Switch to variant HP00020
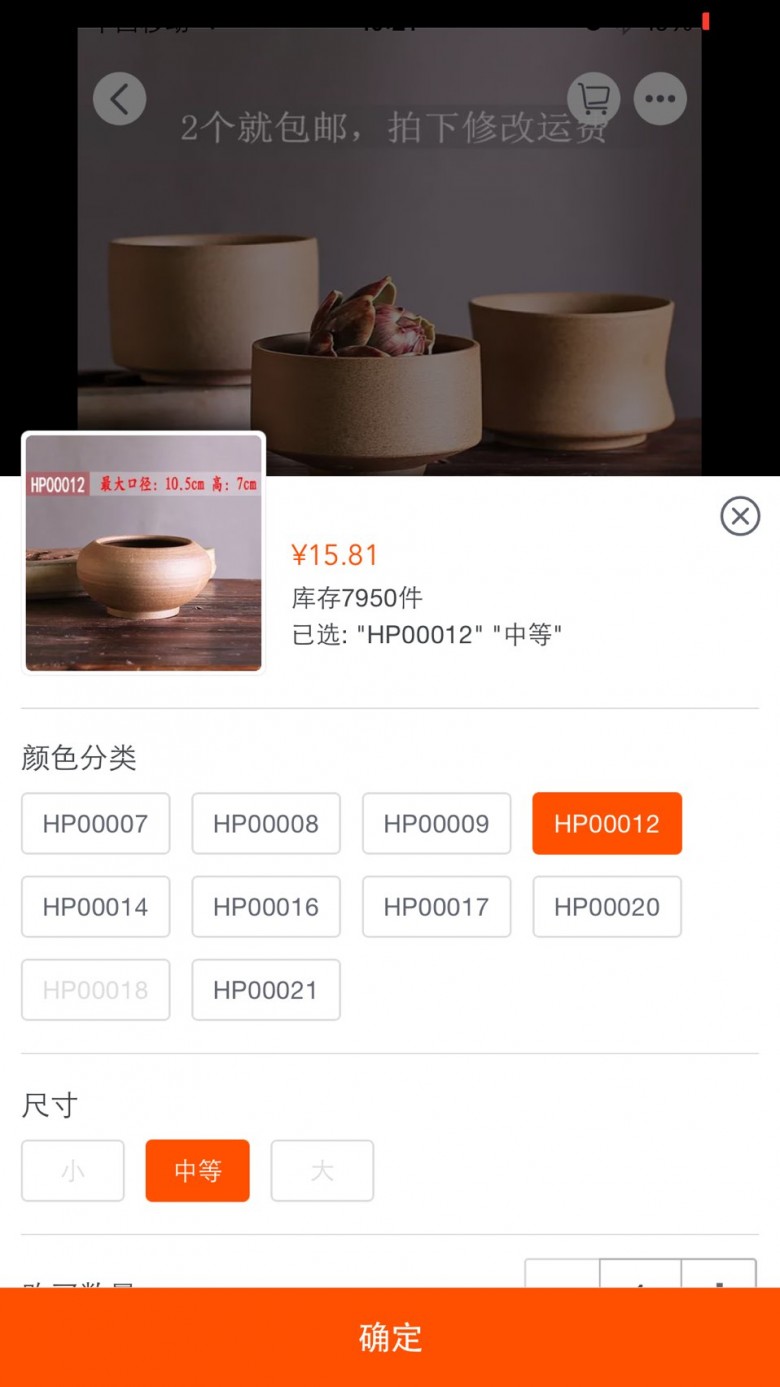 click(607, 907)
